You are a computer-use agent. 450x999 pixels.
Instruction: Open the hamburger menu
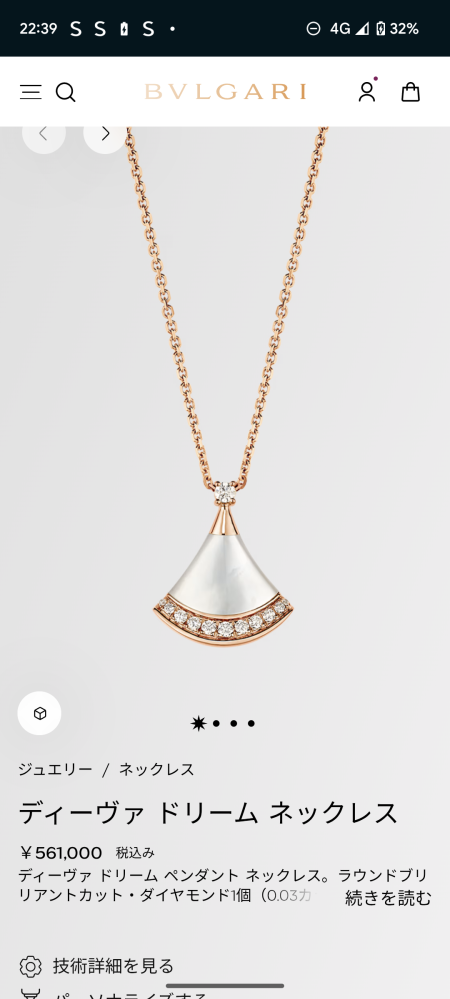pos(31,92)
